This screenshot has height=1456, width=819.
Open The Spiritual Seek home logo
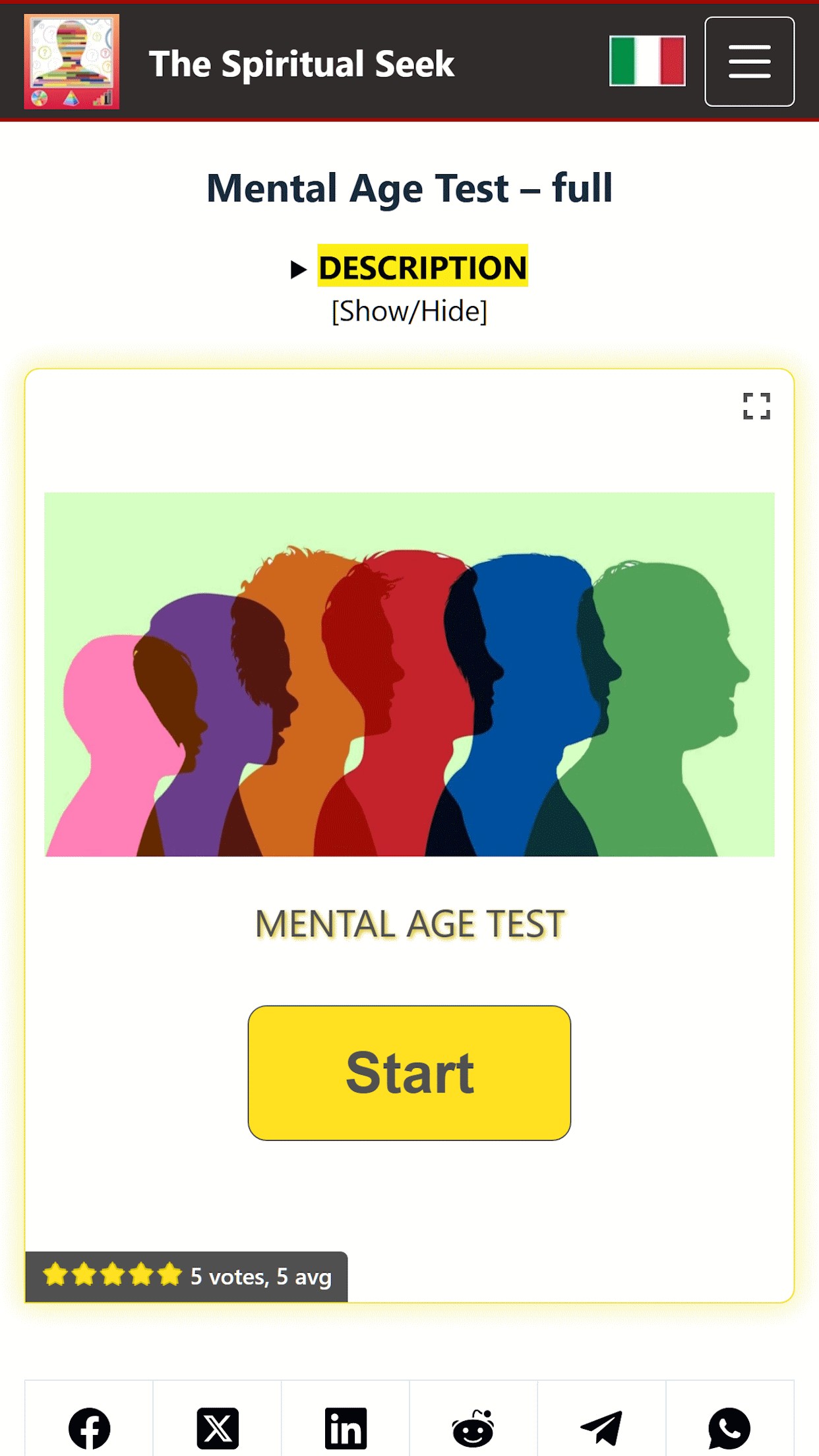(72, 61)
